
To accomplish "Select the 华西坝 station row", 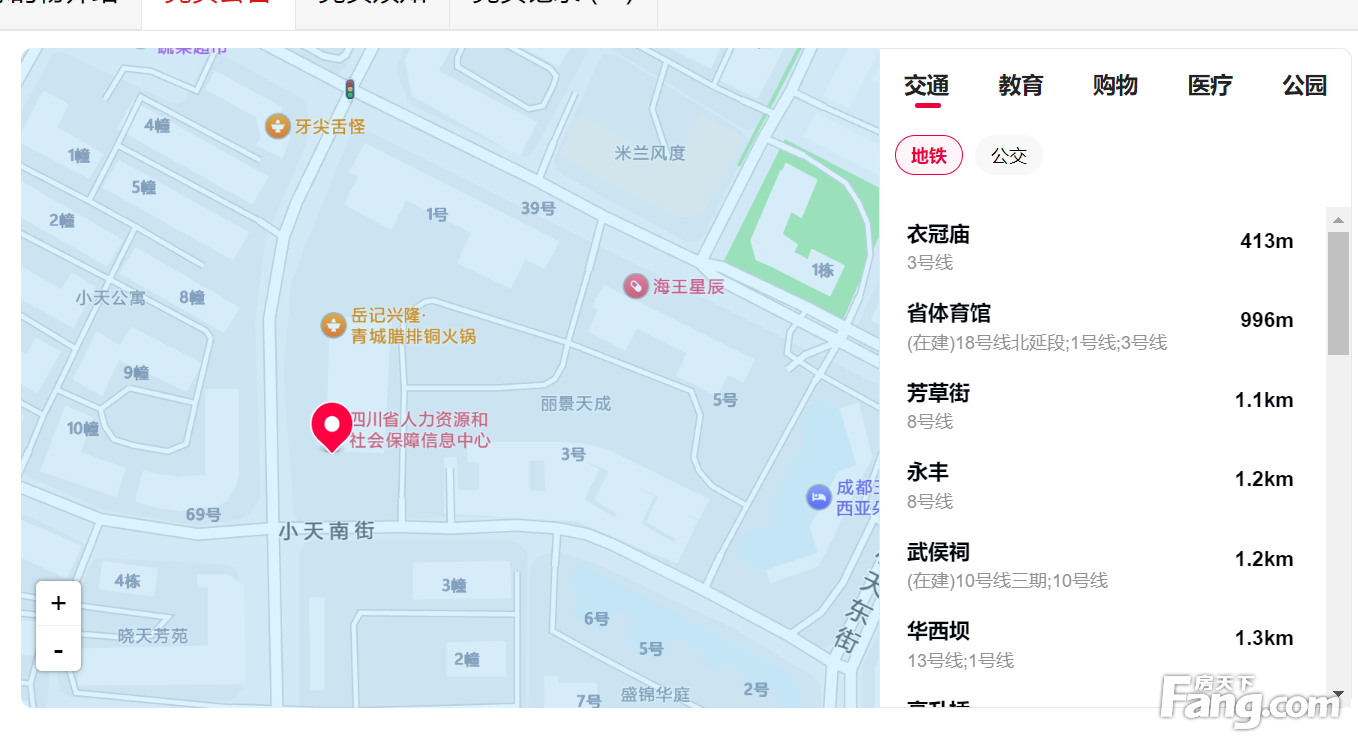I will [1100, 644].
